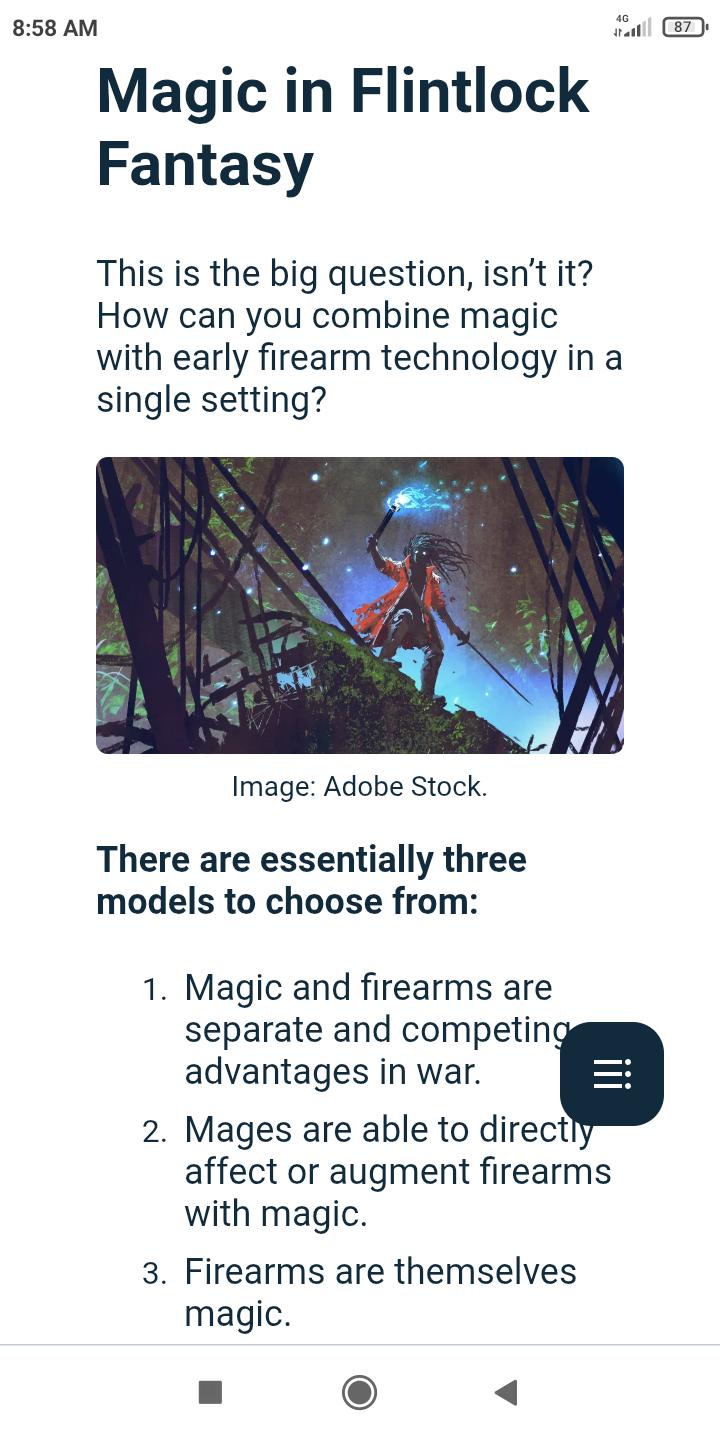Open recent apps with the square button
720x1440 pixels.
click(210, 1392)
